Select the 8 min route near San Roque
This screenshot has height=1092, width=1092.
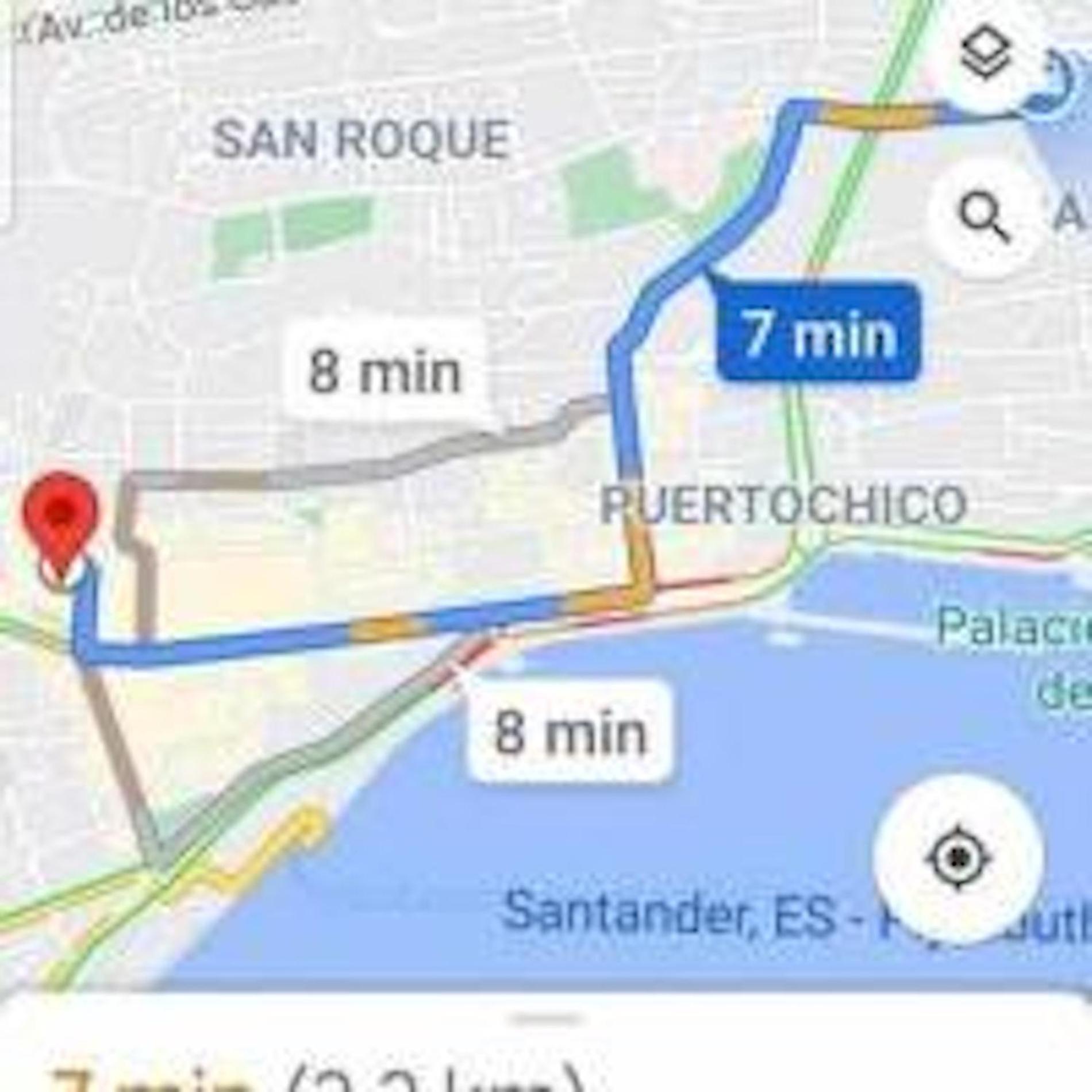pyautogui.click(x=385, y=372)
